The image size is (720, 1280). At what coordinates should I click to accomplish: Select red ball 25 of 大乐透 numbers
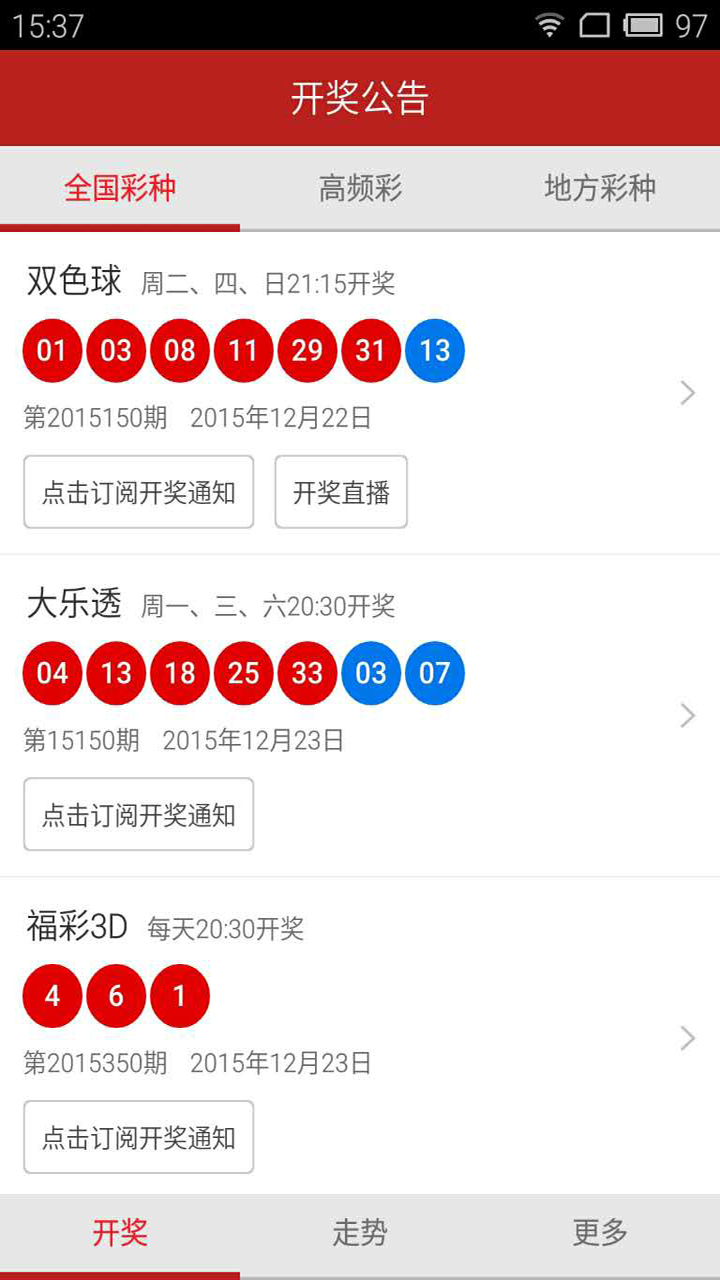click(x=243, y=673)
